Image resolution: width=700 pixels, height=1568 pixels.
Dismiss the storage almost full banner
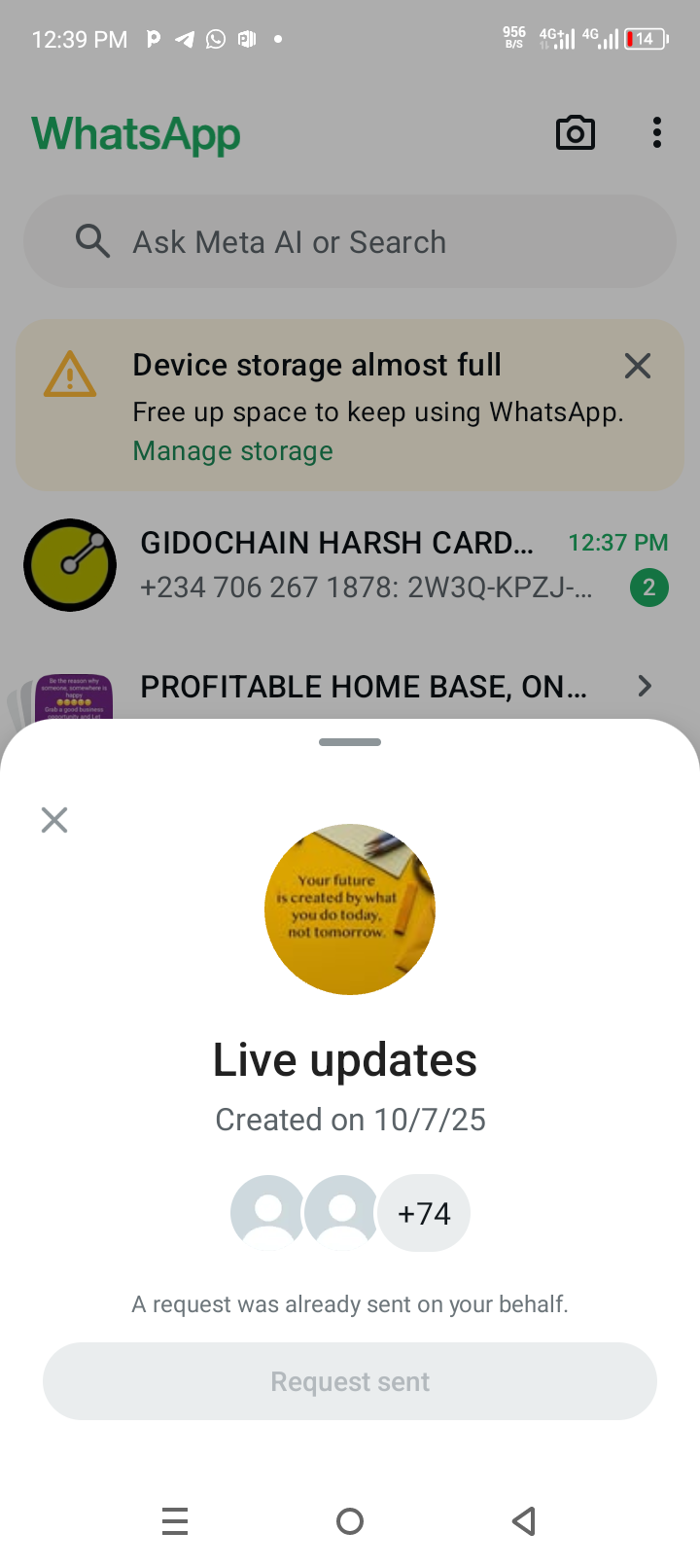[638, 366]
